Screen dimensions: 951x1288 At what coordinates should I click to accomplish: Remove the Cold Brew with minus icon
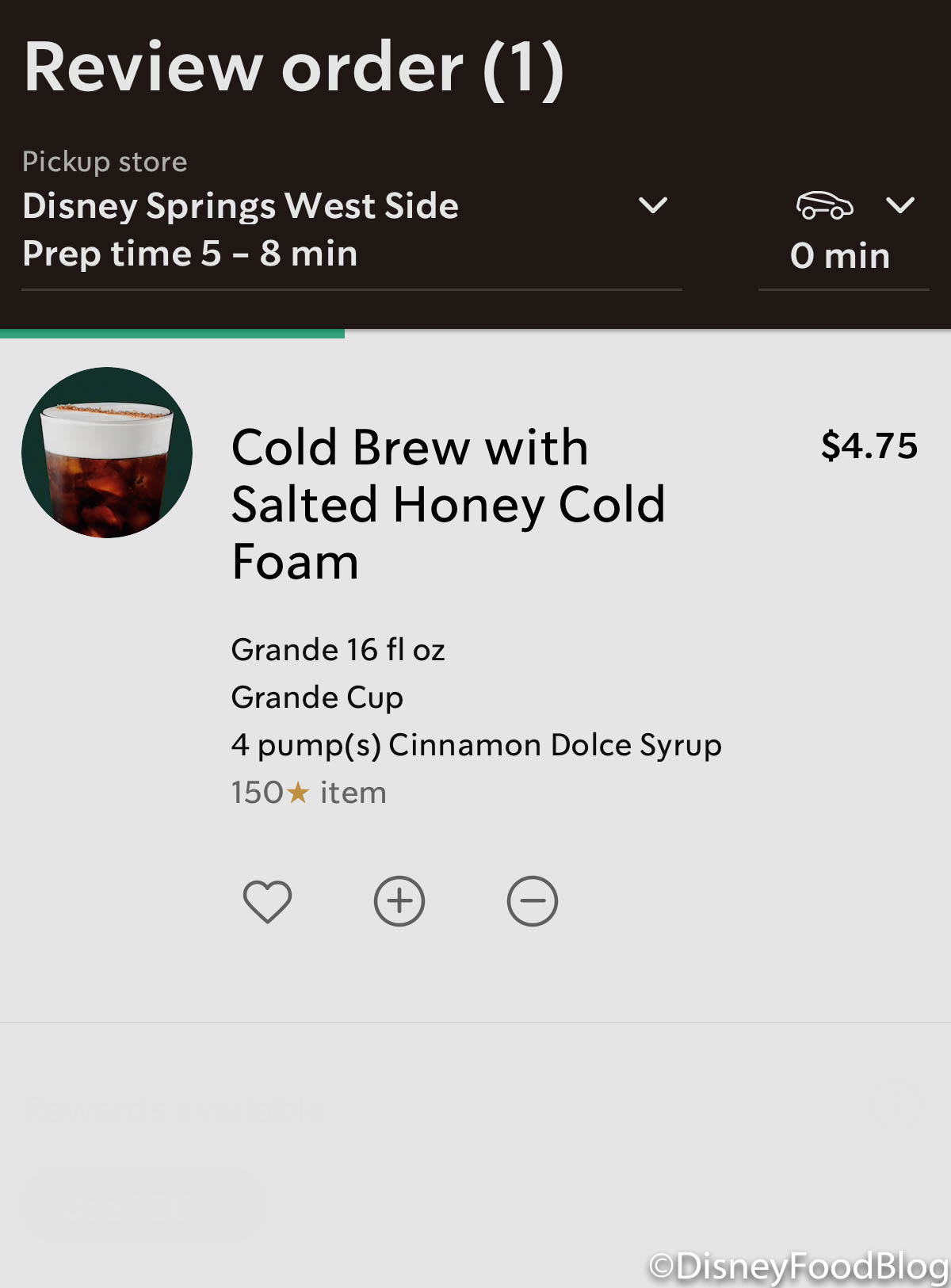coord(533,901)
